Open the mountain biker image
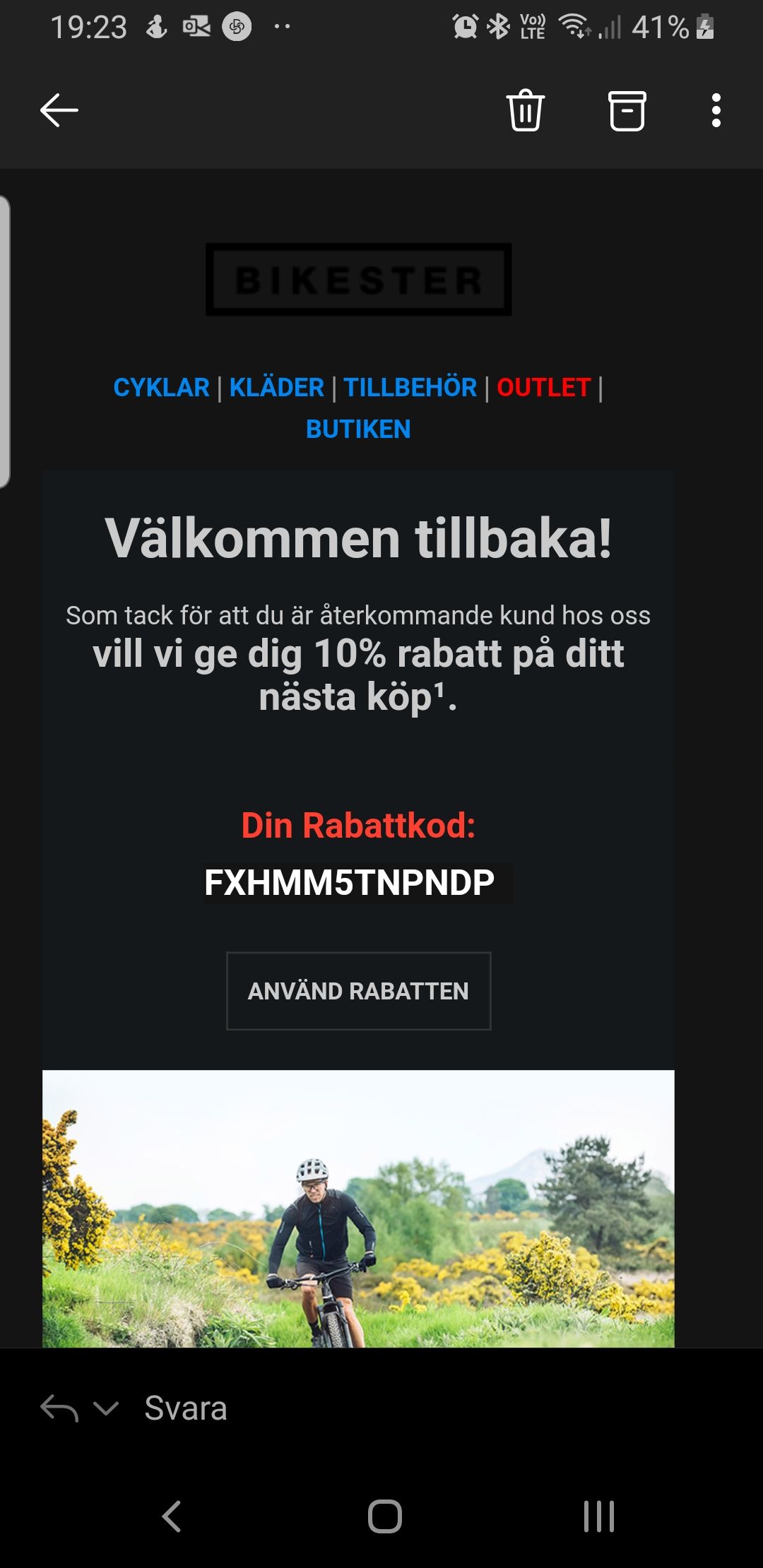Viewport: 763px width, 1568px height. [358, 1208]
